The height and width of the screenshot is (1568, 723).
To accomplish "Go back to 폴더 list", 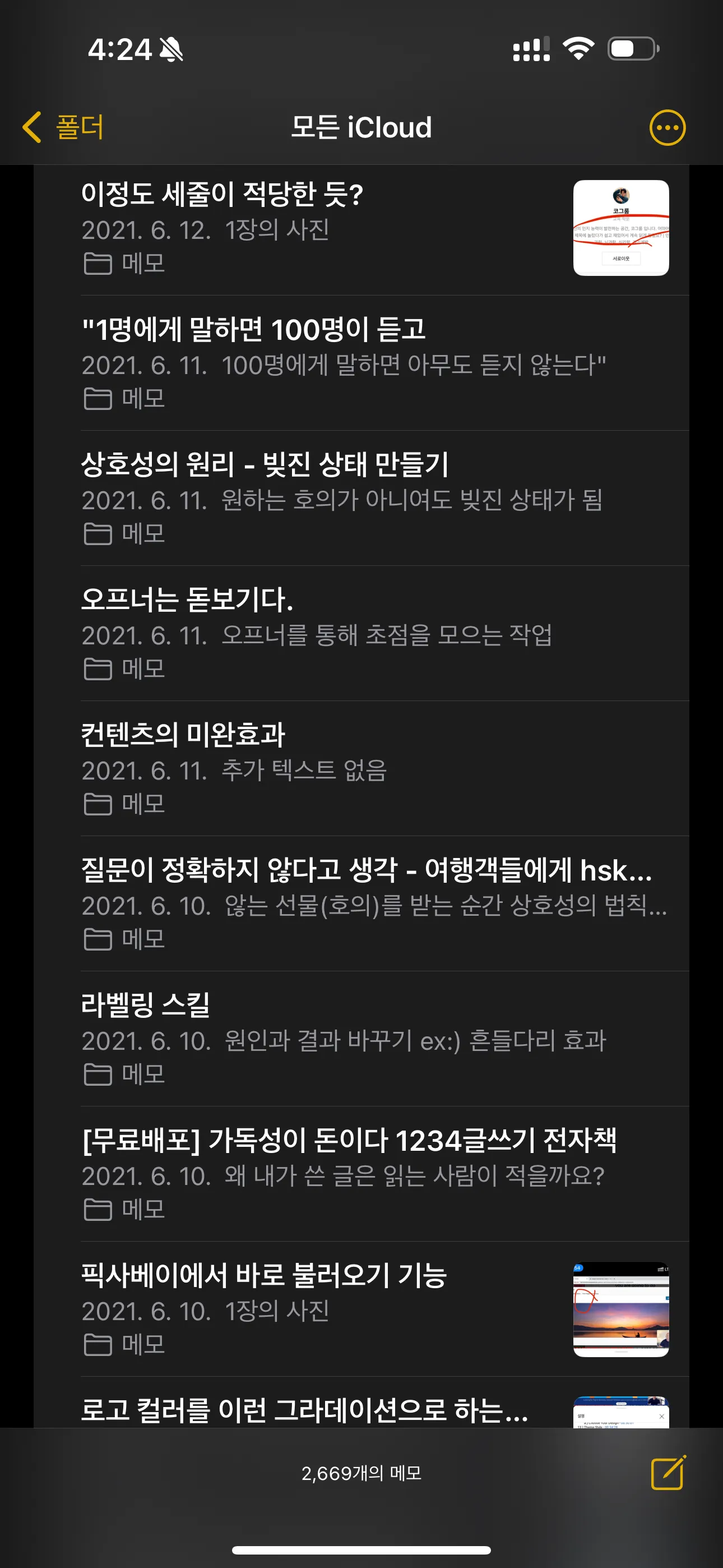I will click(63, 127).
